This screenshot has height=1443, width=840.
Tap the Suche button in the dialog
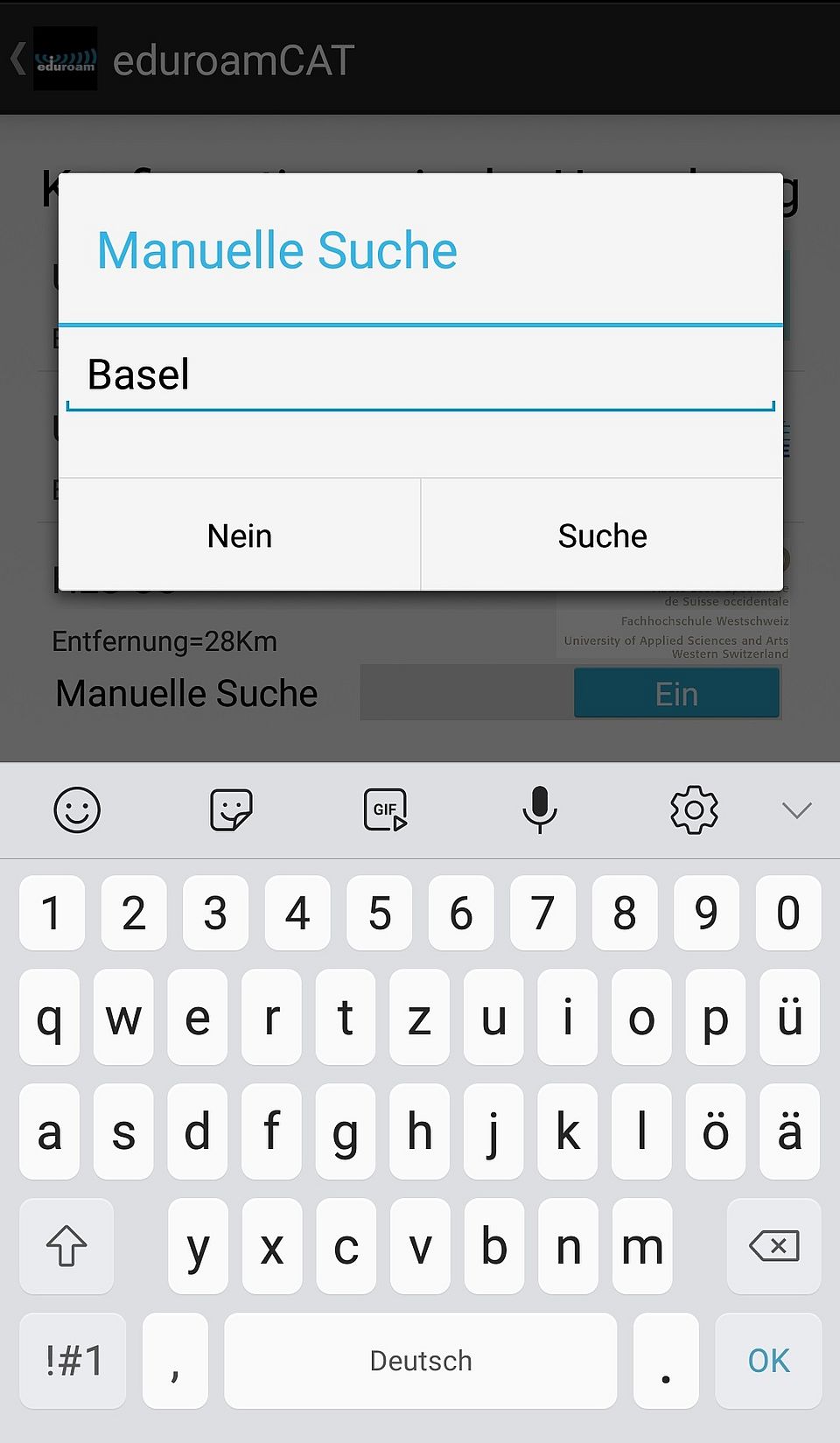(x=602, y=536)
